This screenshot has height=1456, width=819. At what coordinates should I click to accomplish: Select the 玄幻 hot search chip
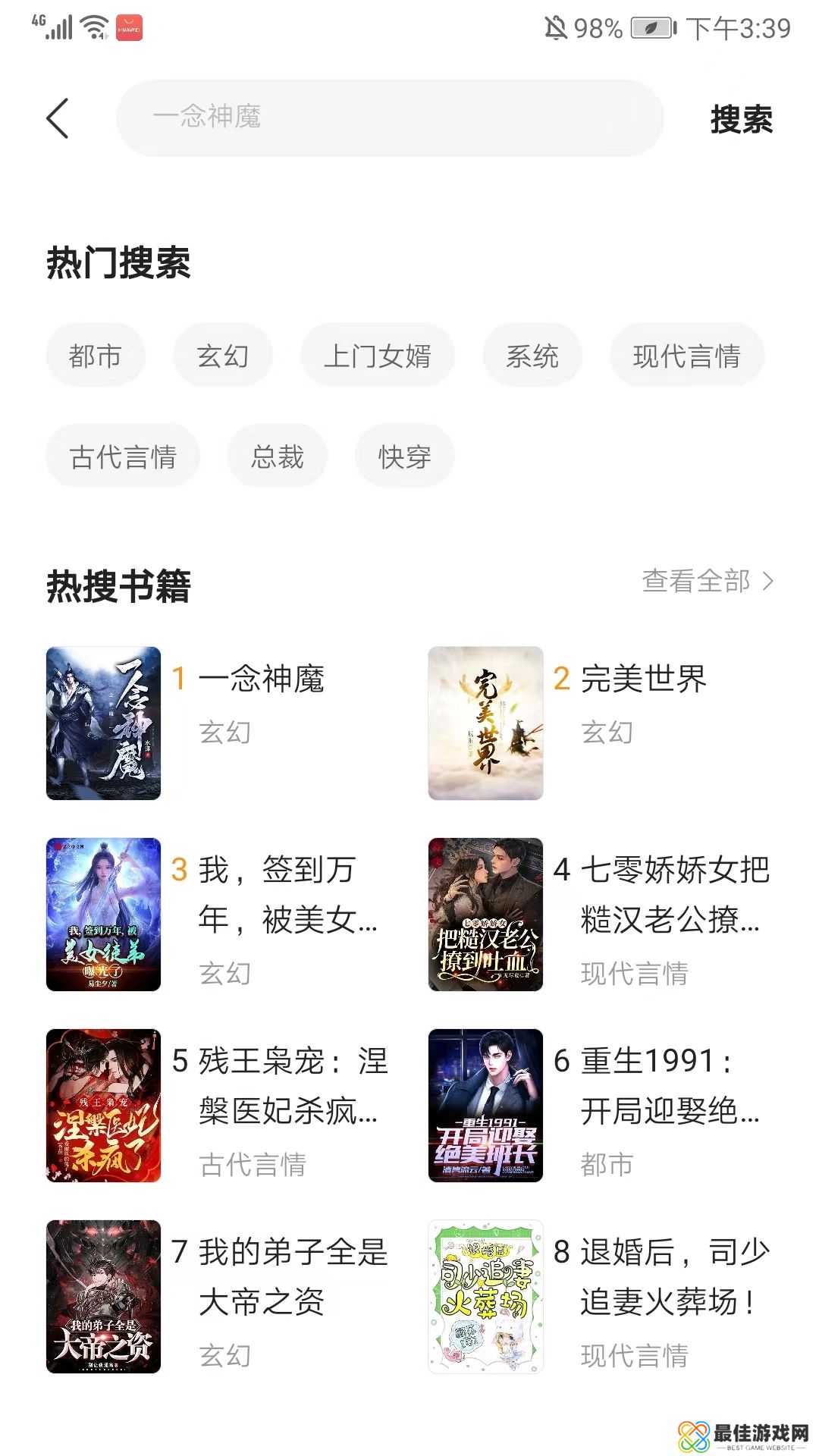pyautogui.click(x=223, y=356)
